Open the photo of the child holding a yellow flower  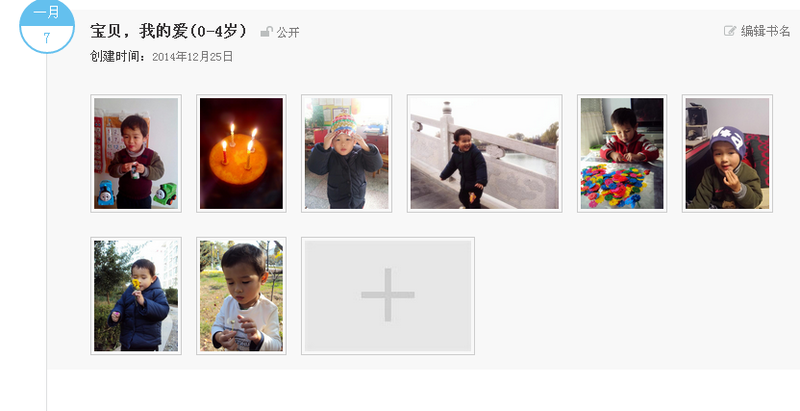(x=136, y=296)
